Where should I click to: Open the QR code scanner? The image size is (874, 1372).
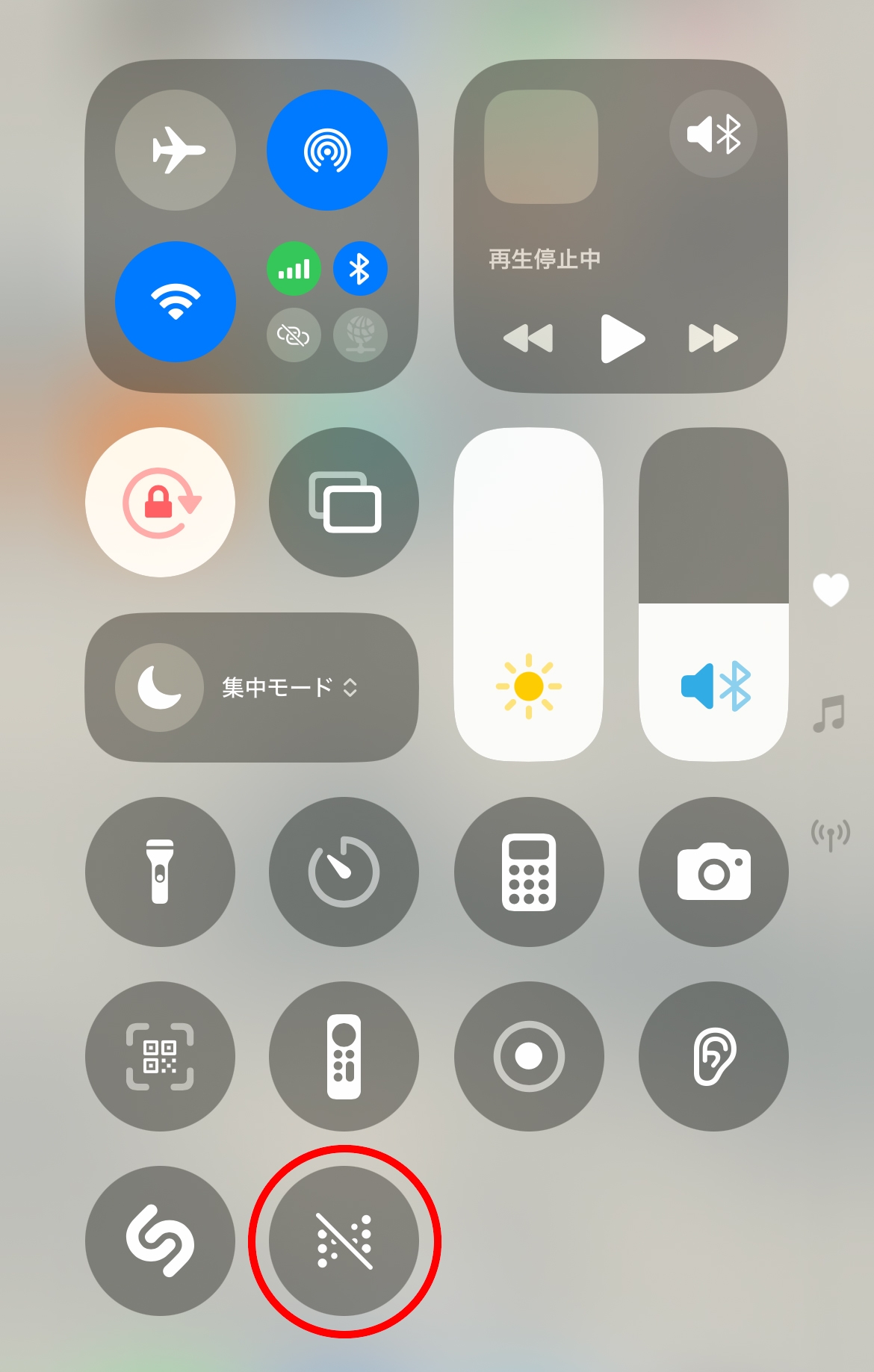[x=160, y=1056]
